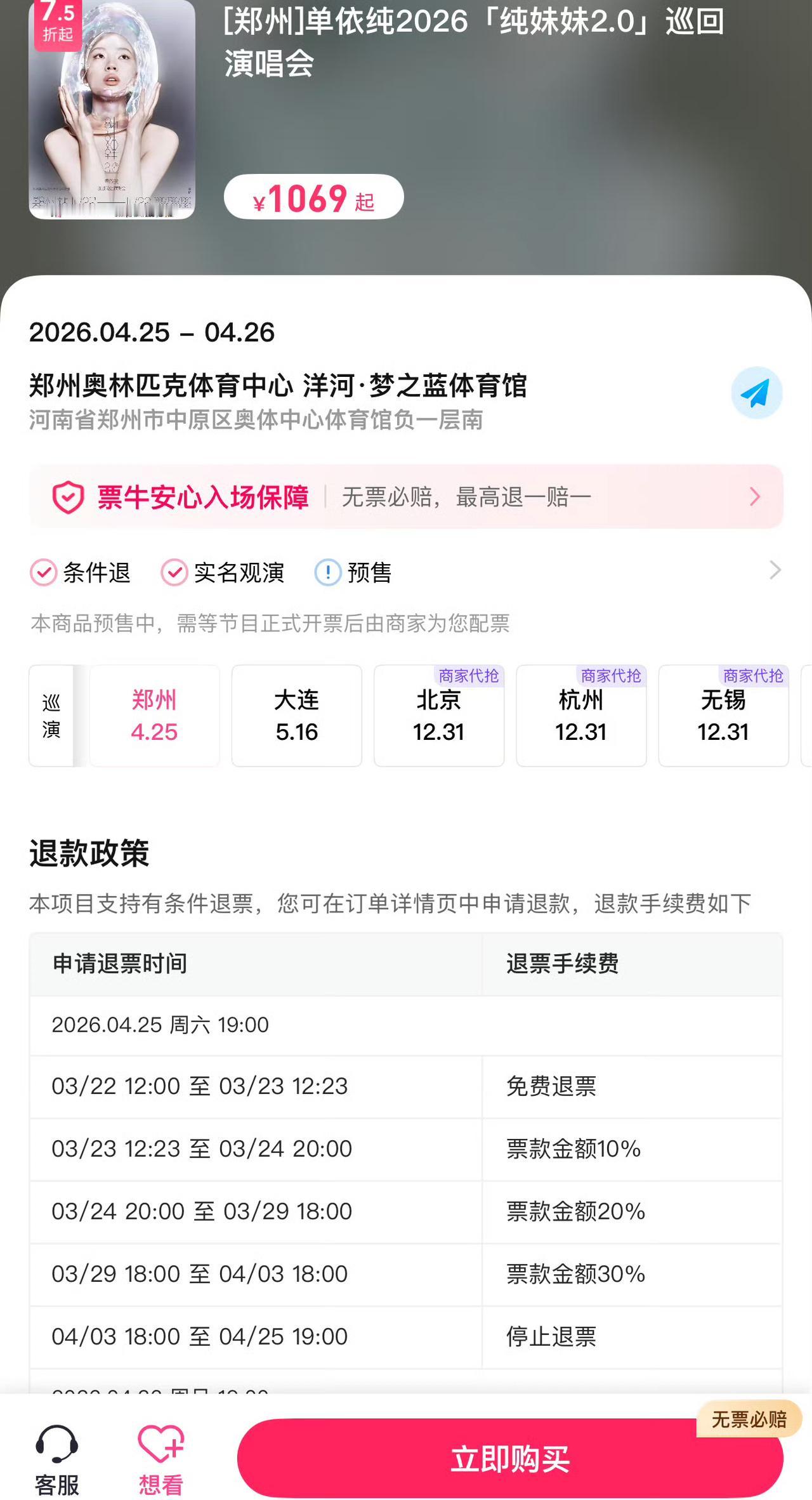The width and height of the screenshot is (812, 1500).
Task: Click the ¥1069起 price pill
Action: (313, 197)
